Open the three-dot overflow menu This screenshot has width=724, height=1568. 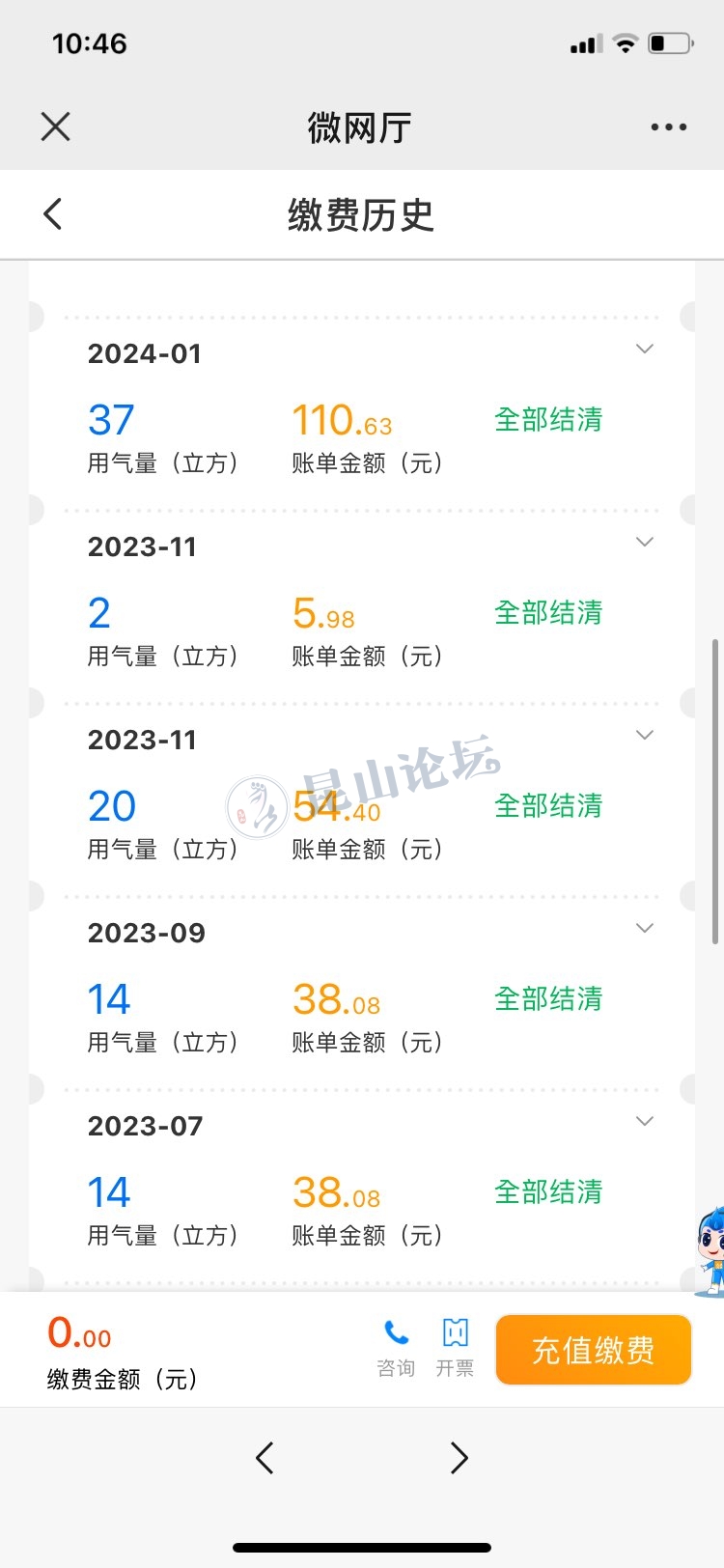click(x=668, y=126)
